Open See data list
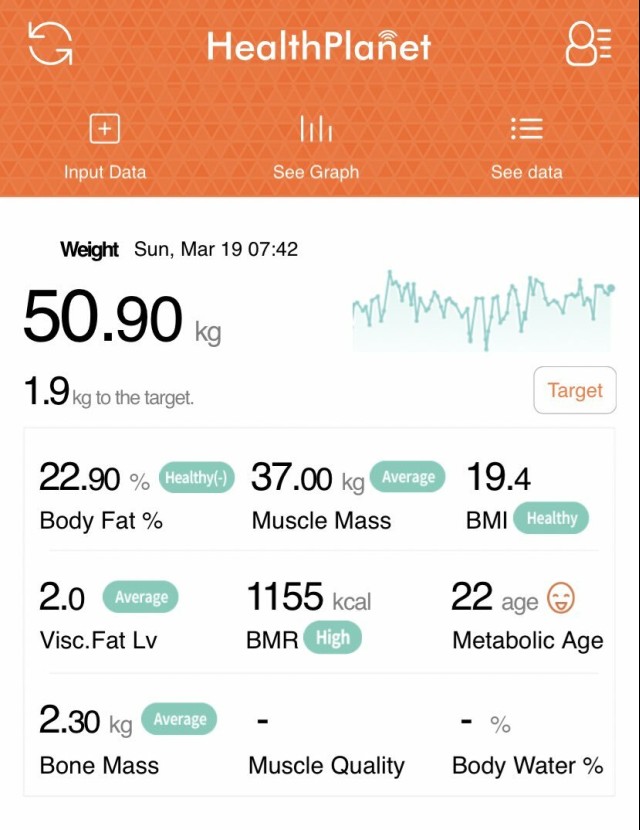The image size is (640, 830). [x=526, y=146]
